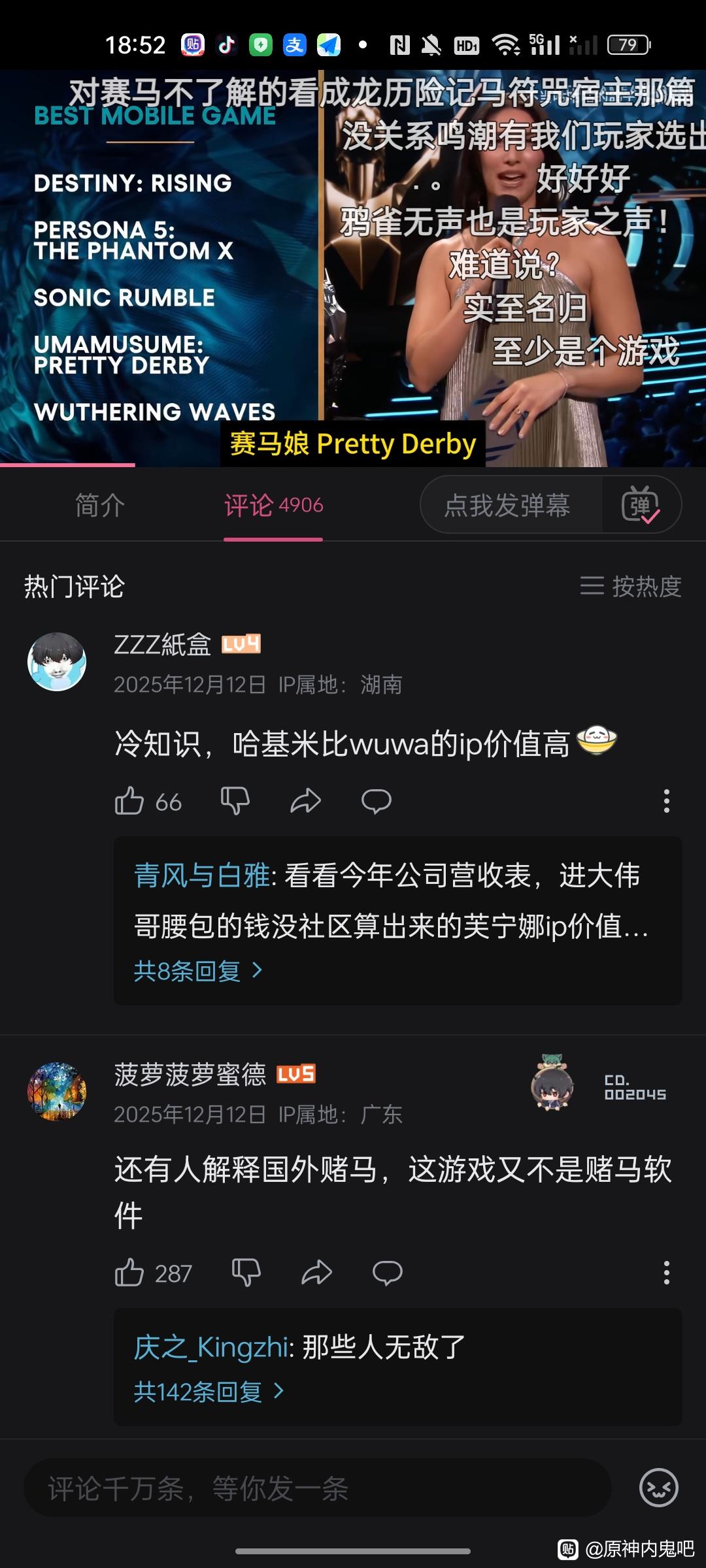Open more options for 菠萝菠萝蜜德's comment
706x1568 pixels.
pos(666,1273)
